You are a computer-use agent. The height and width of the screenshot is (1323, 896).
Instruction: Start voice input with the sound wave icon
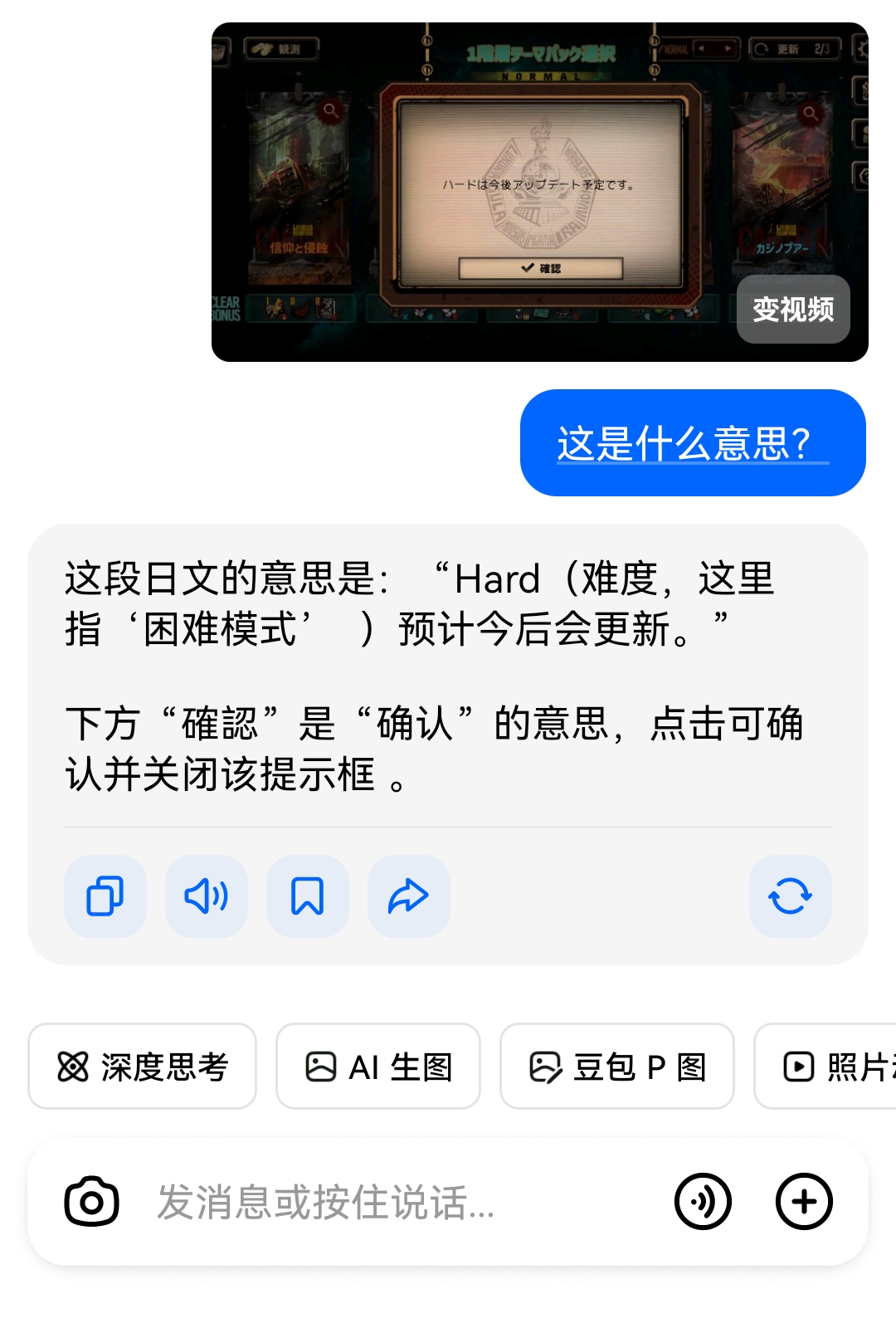[x=703, y=1201]
